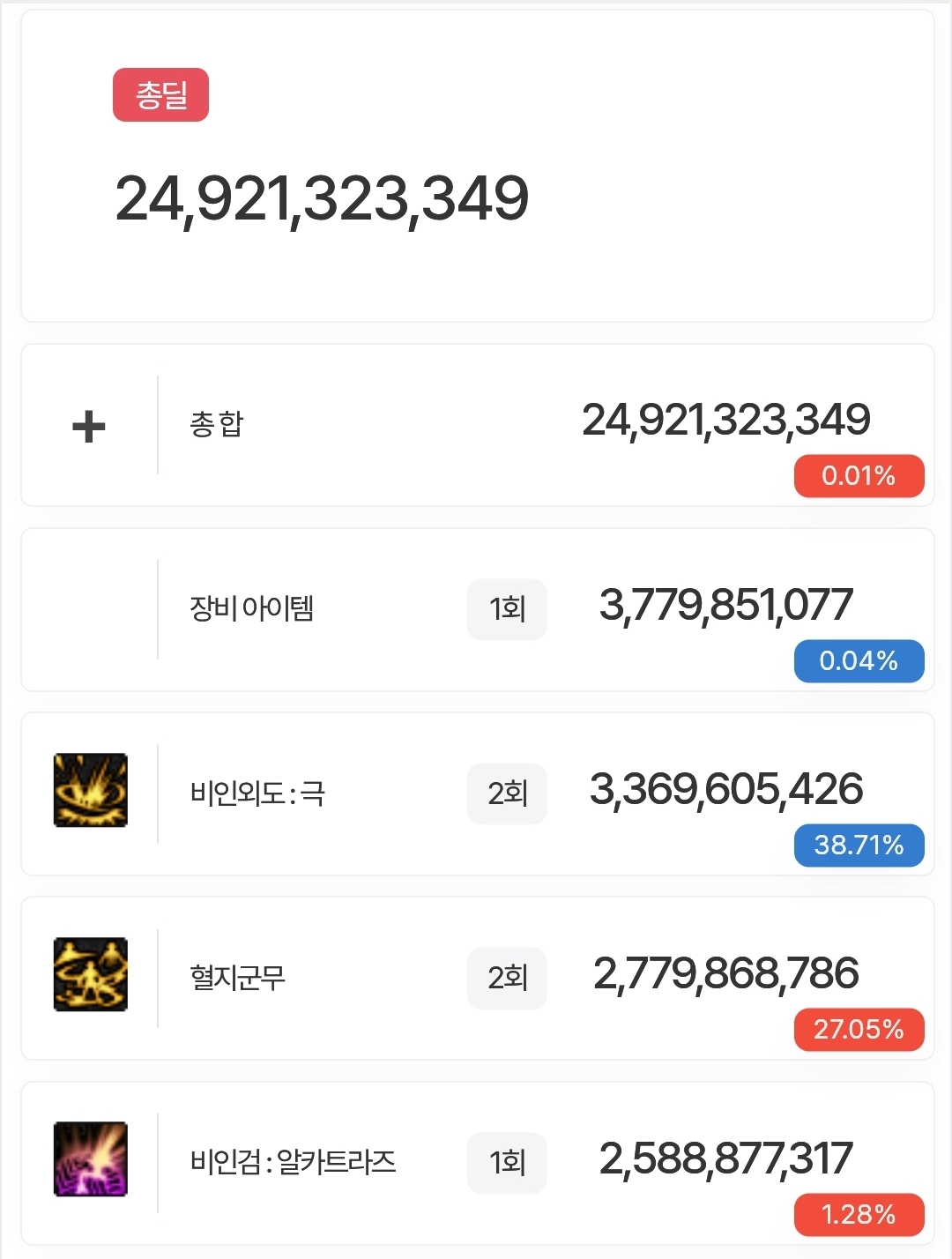Viewport: 952px width, 1259px height.
Task: Expand the 총합 row with the plus icon
Action: (x=88, y=427)
